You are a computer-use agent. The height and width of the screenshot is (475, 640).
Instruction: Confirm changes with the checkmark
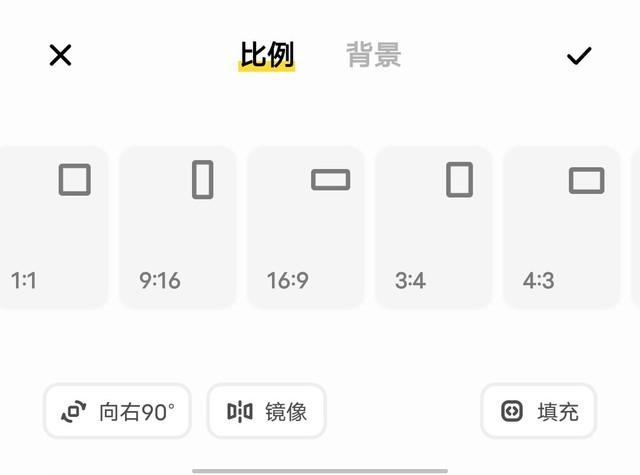click(x=579, y=56)
